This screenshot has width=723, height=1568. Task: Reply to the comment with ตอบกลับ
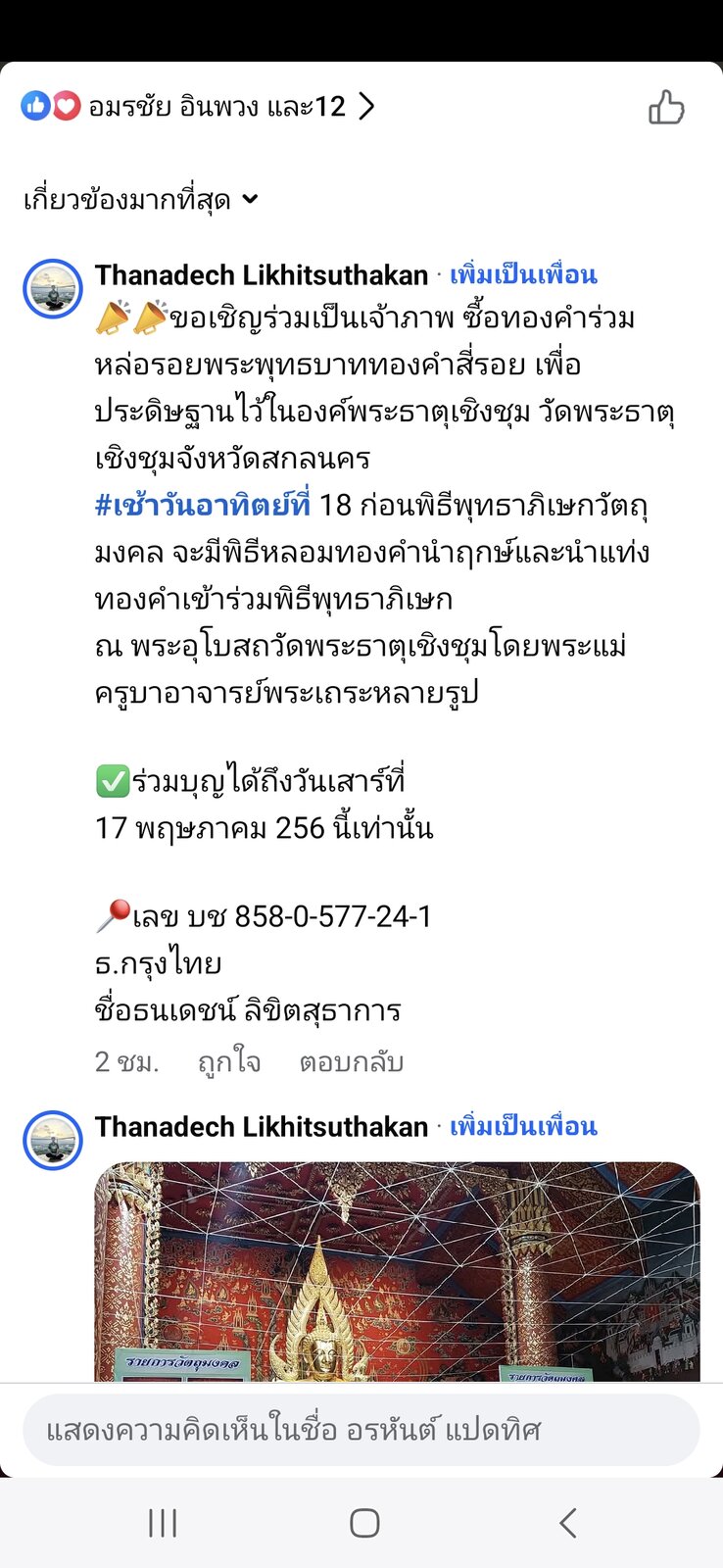click(x=352, y=1062)
